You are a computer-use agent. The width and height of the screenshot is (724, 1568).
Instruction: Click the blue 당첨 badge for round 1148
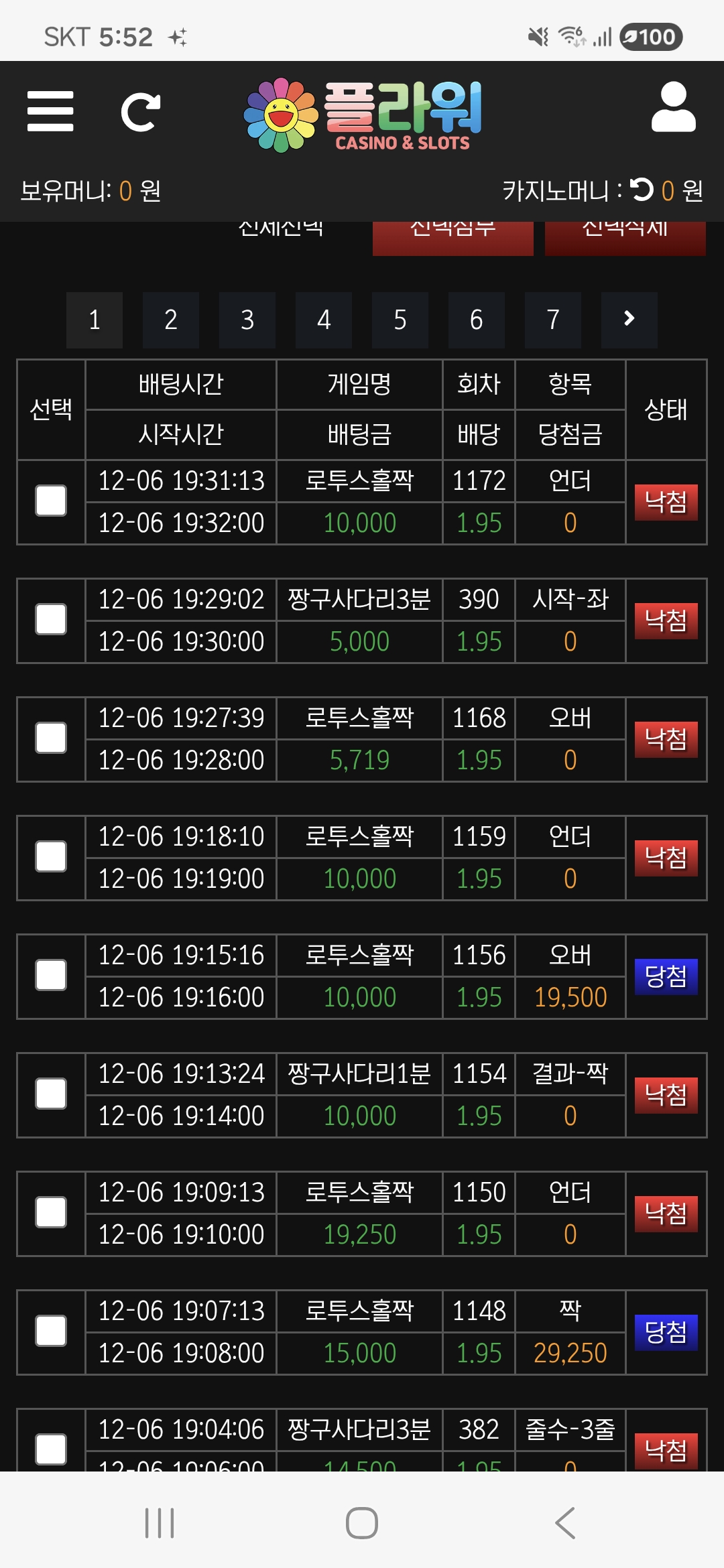665,1332
